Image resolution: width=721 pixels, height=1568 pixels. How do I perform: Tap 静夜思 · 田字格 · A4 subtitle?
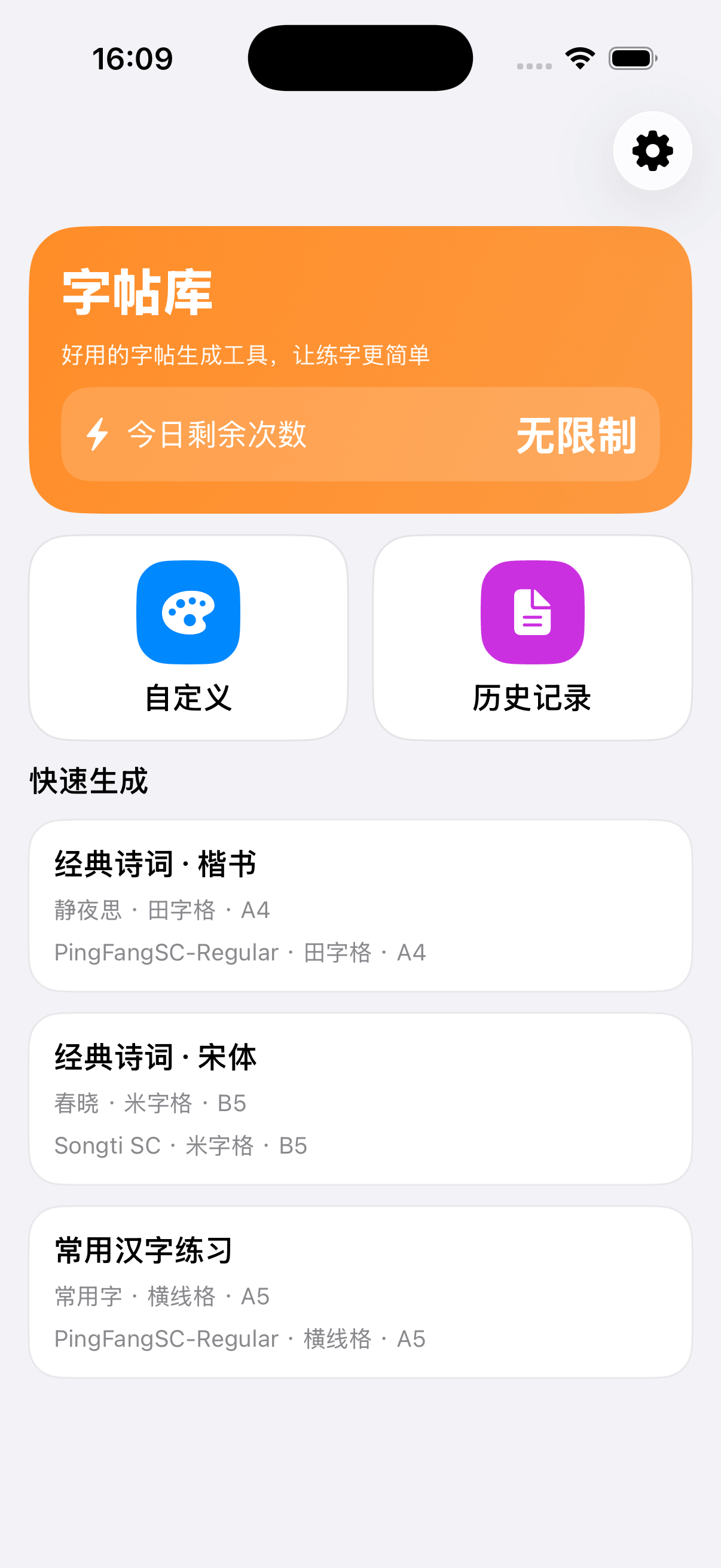tap(161, 911)
